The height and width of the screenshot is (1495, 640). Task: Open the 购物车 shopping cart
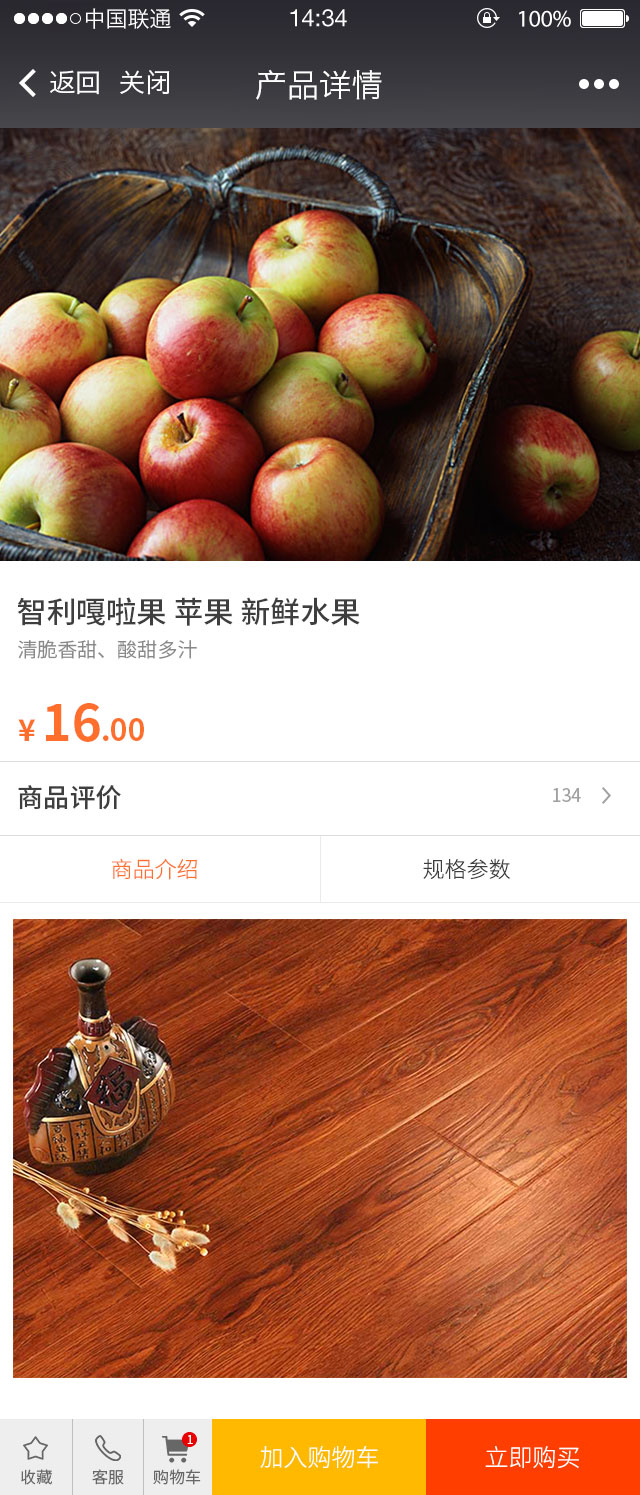177,1458
